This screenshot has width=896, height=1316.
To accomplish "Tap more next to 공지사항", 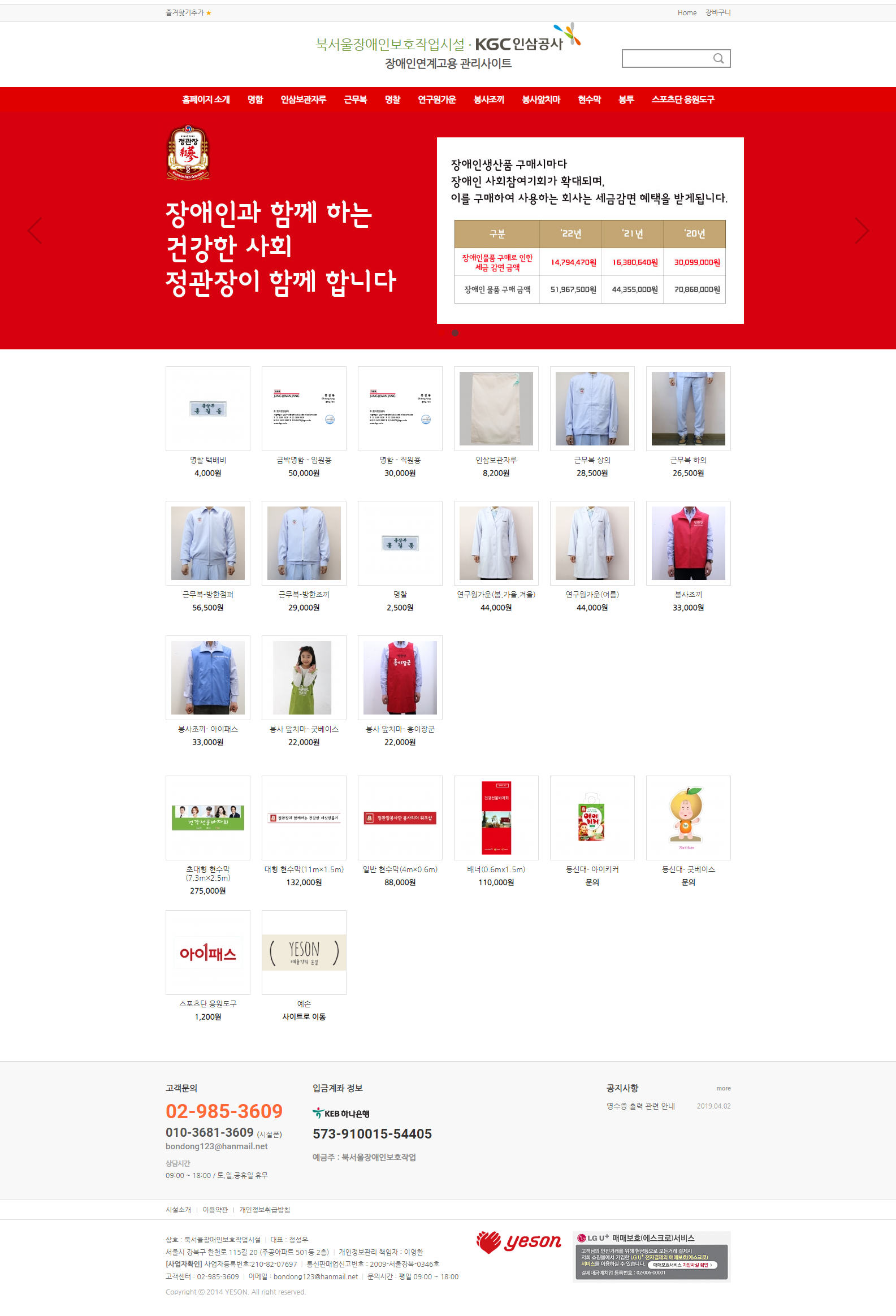I will [722, 1088].
